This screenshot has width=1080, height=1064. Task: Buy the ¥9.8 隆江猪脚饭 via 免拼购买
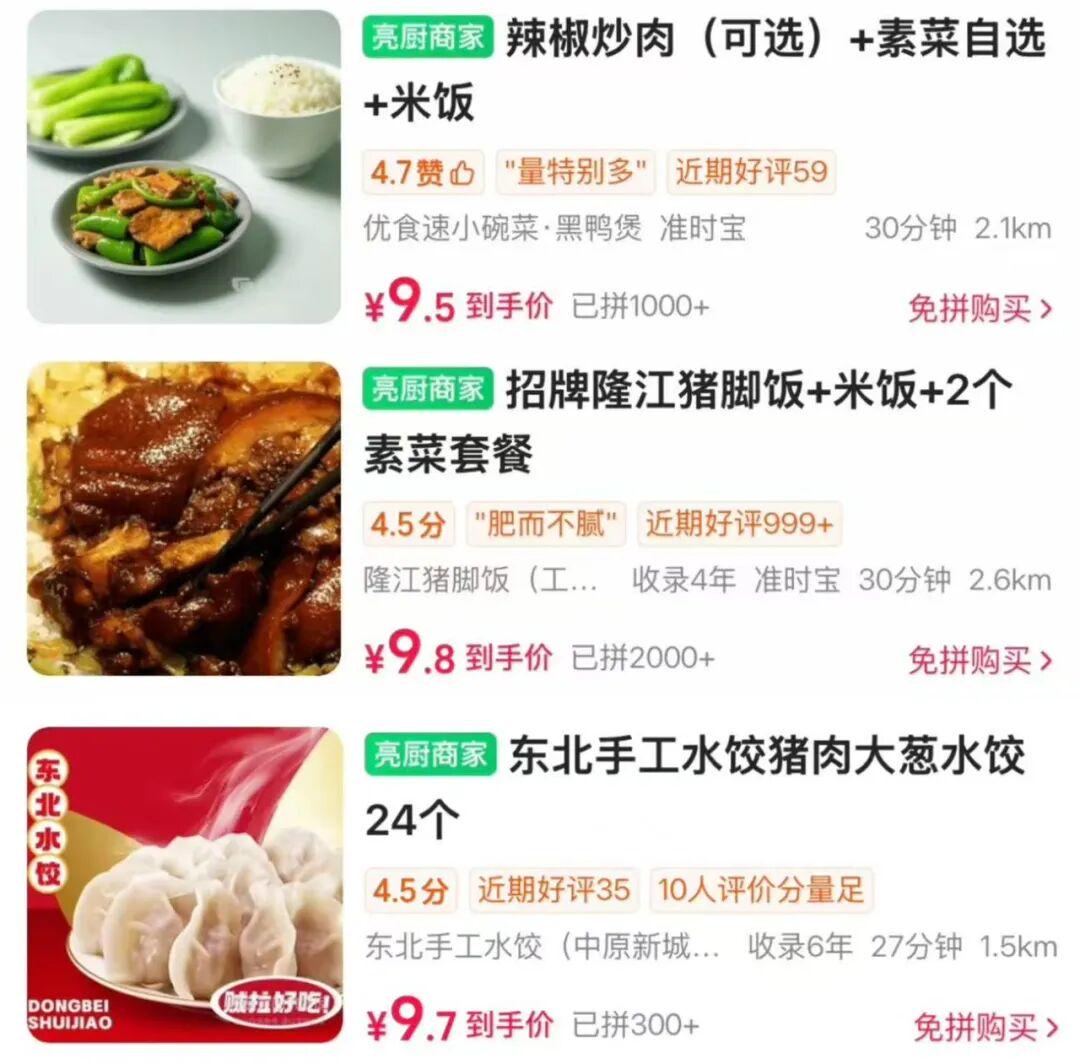click(979, 660)
